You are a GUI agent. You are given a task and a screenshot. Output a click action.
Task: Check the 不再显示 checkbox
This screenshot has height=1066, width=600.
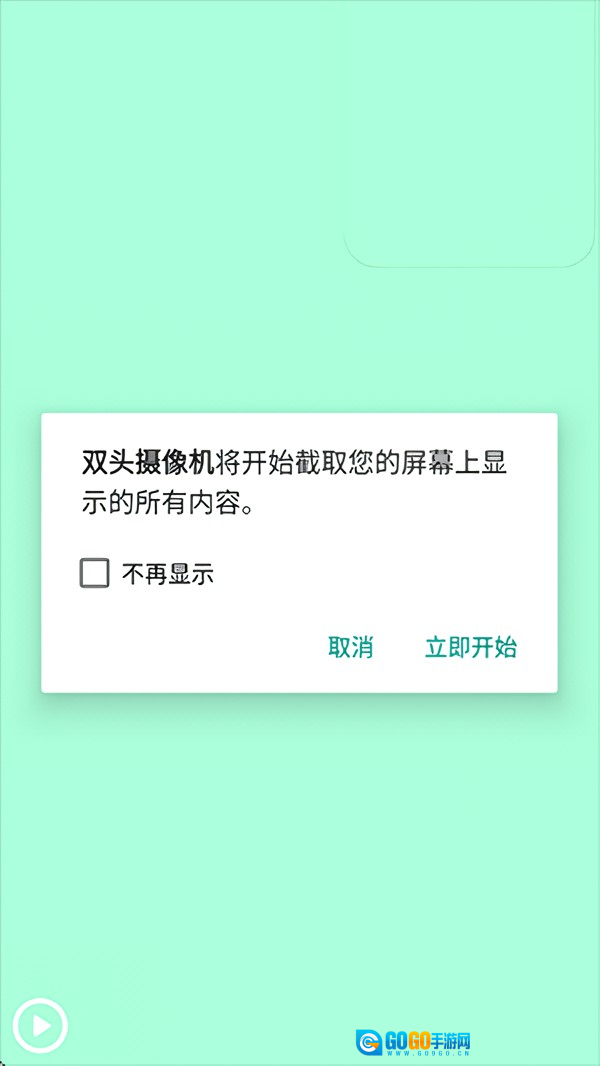pyautogui.click(x=95, y=573)
